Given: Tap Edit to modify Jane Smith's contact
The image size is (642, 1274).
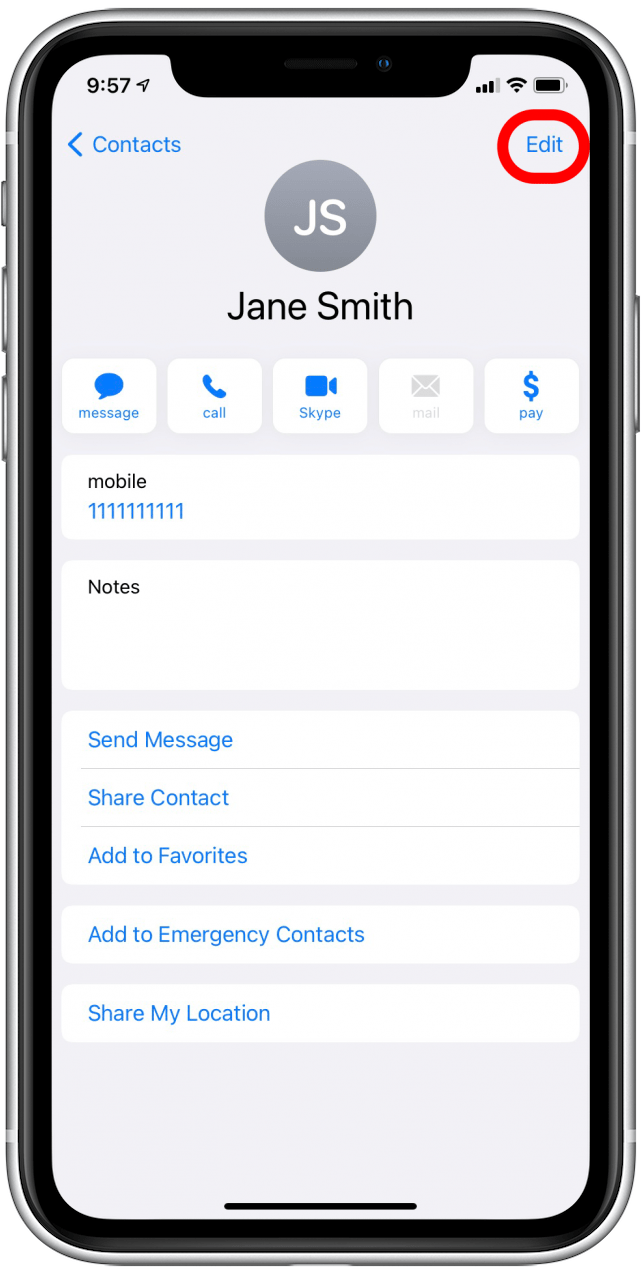Looking at the screenshot, I should (x=544, y=145).
